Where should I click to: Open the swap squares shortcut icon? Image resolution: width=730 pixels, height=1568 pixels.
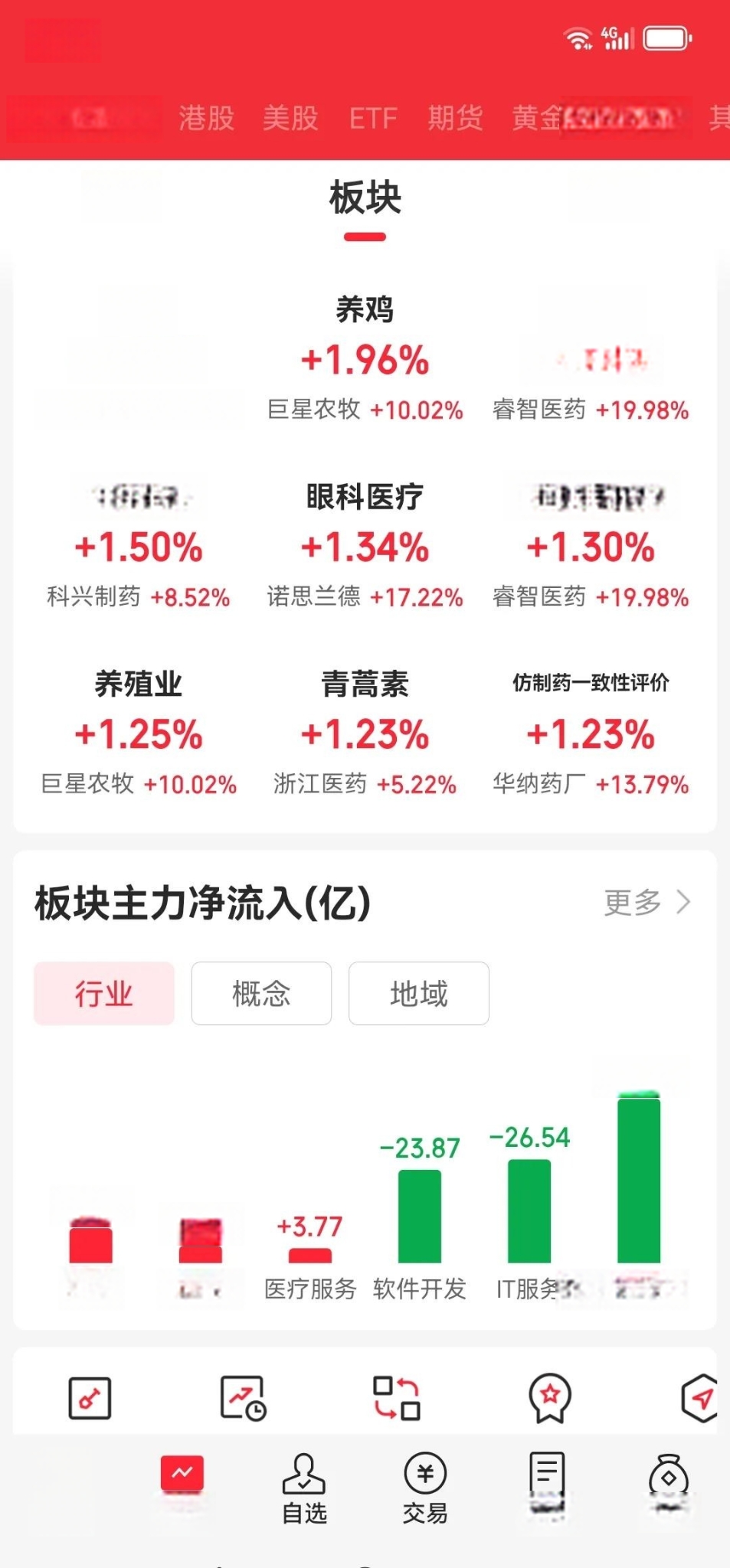397,1398
